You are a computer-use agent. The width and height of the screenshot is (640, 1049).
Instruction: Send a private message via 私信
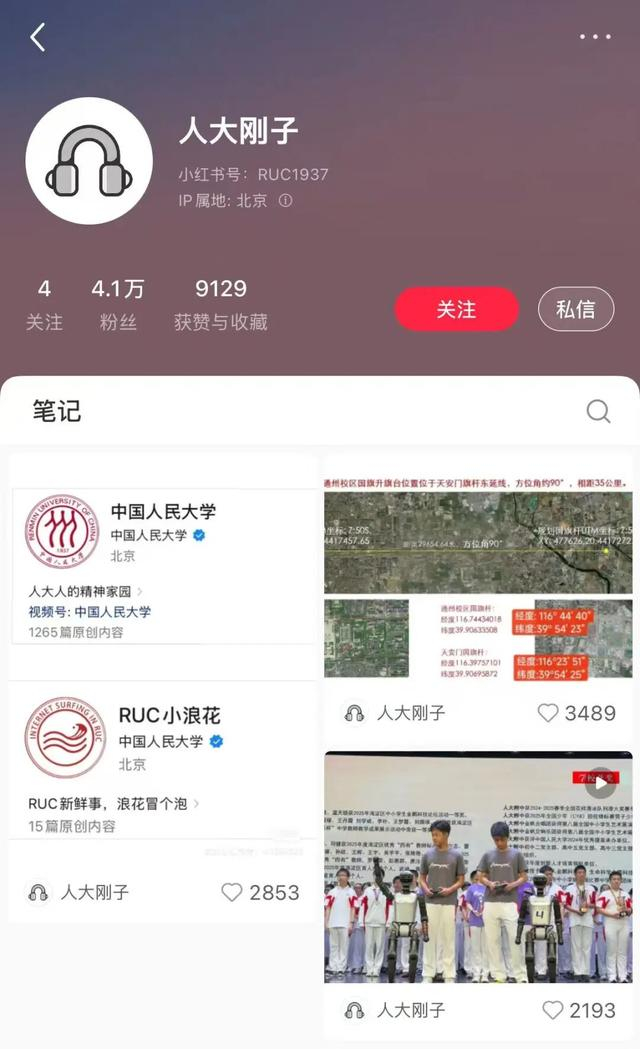click(x=576, y=309)
